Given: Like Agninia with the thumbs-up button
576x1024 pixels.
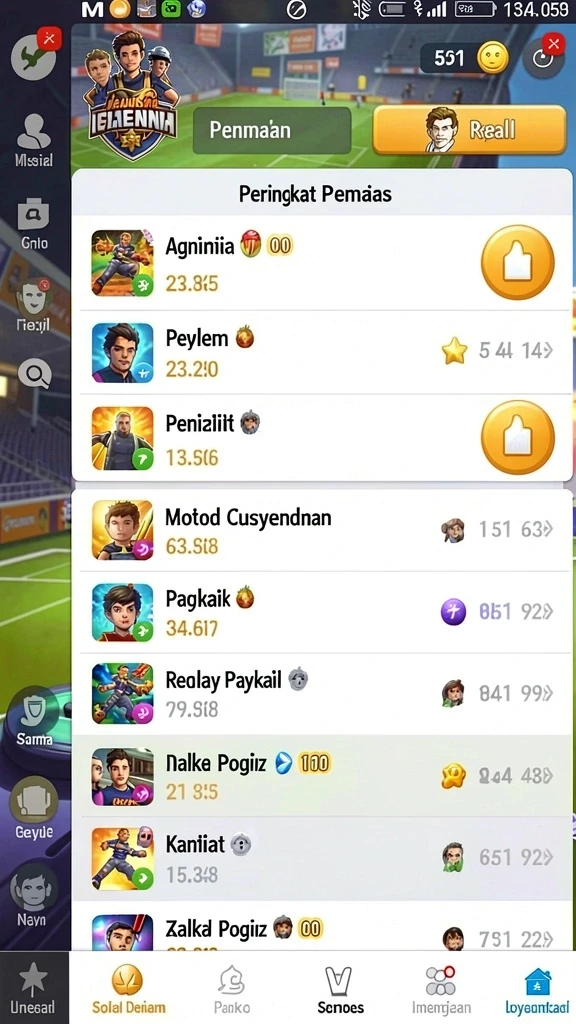Looking at the screenshot, I should pyautogui.click(x=517, y=263).
